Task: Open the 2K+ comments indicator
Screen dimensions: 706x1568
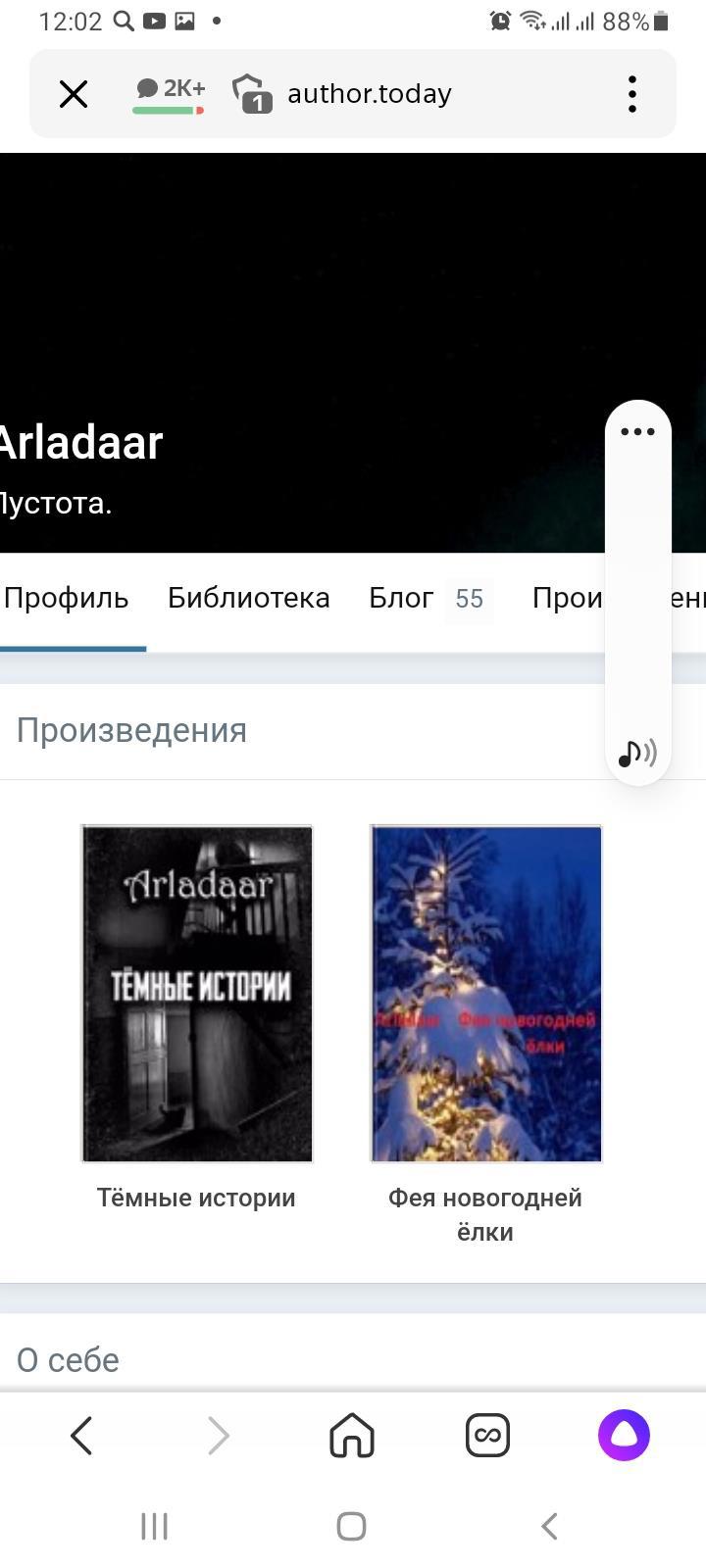Action: tap(170, 94)
